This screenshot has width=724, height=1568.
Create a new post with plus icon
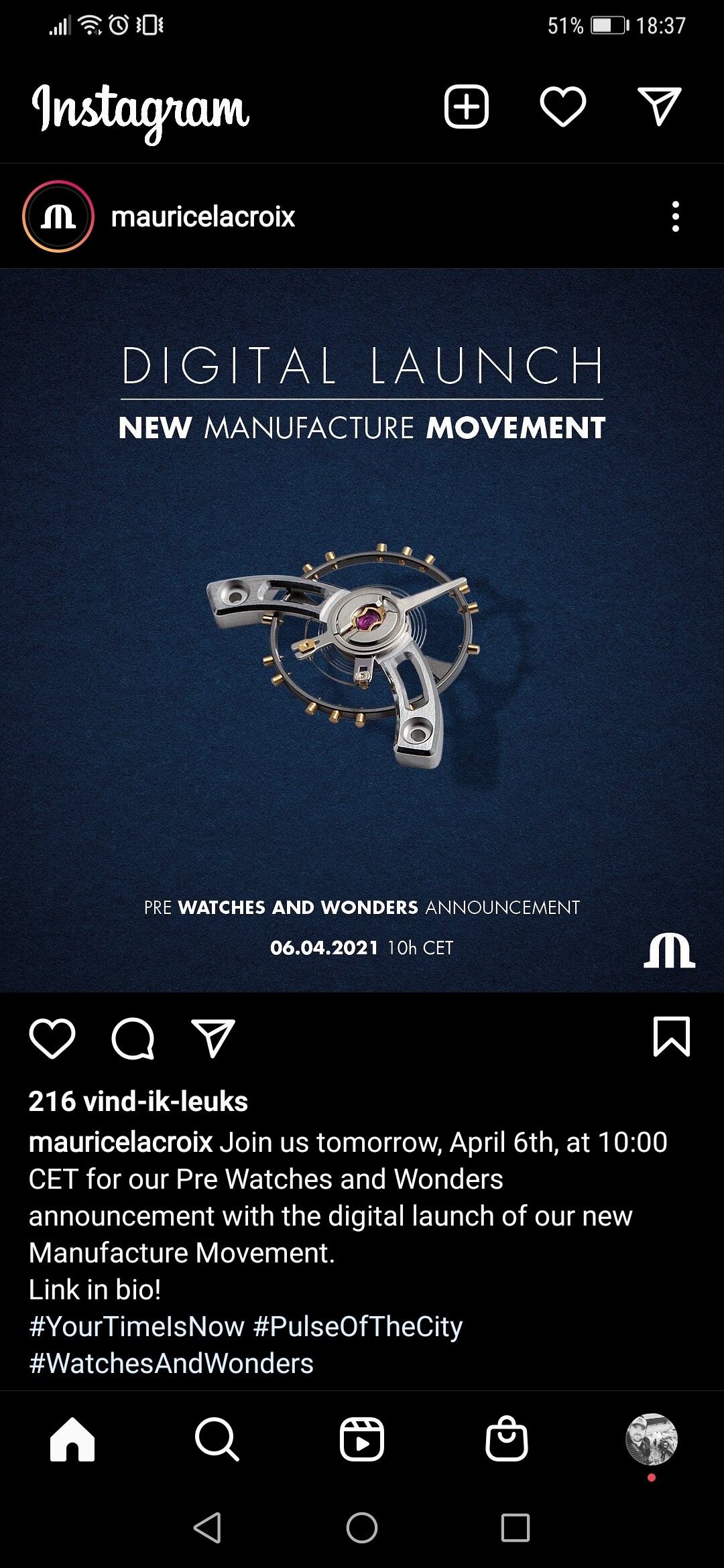point(467,107)
